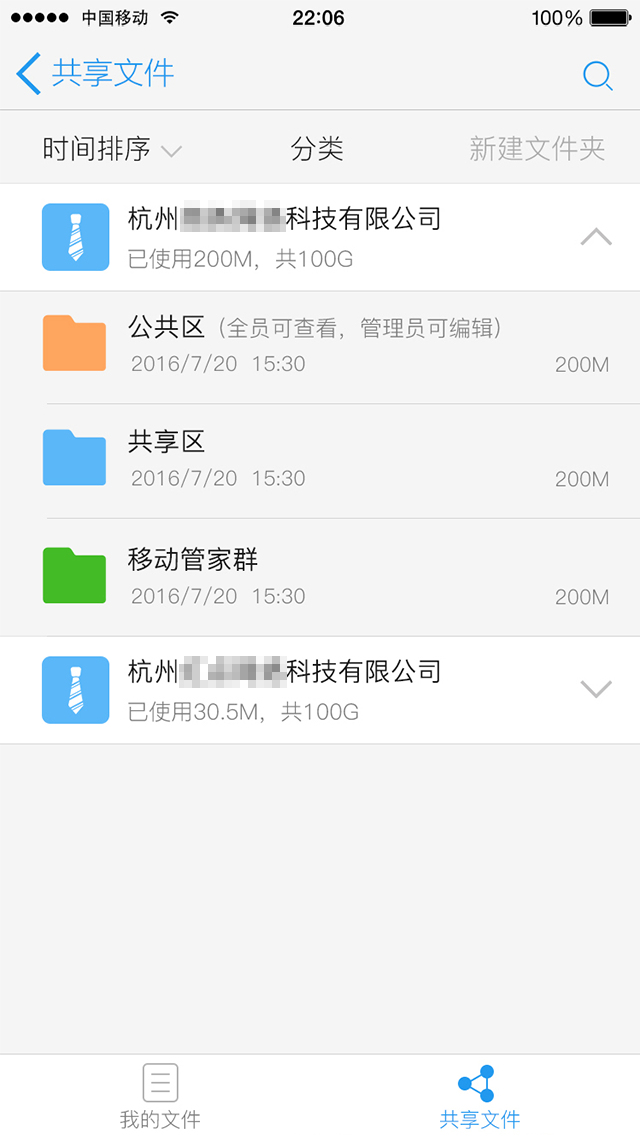Open the search magnifier icon
The width and height of the screenshot is (640, 1136).
pos(597,75)
